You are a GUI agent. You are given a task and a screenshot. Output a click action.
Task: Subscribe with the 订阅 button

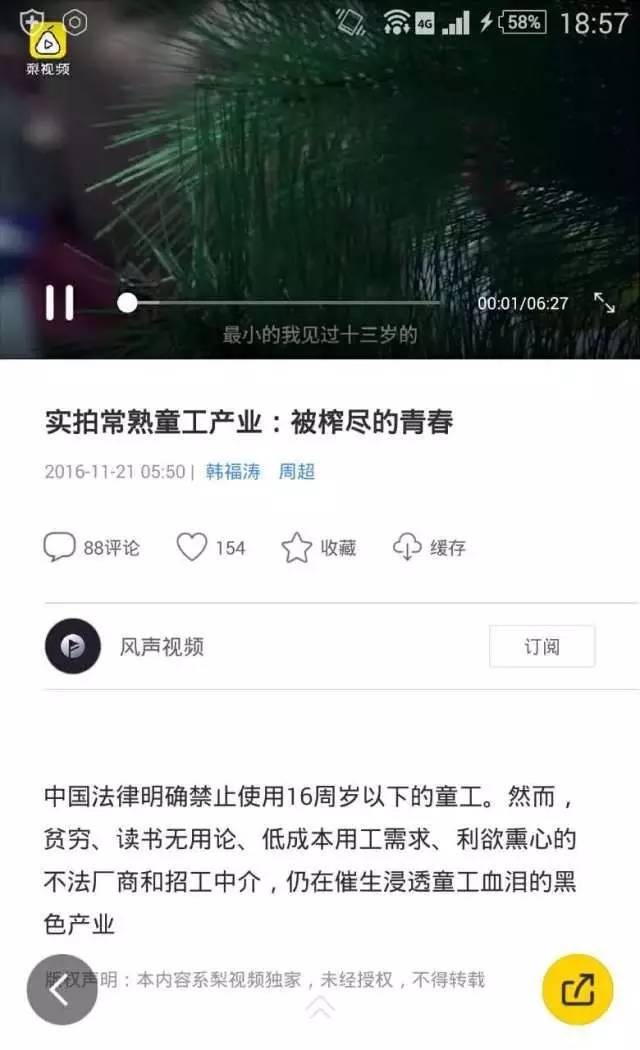pos(541,647)
